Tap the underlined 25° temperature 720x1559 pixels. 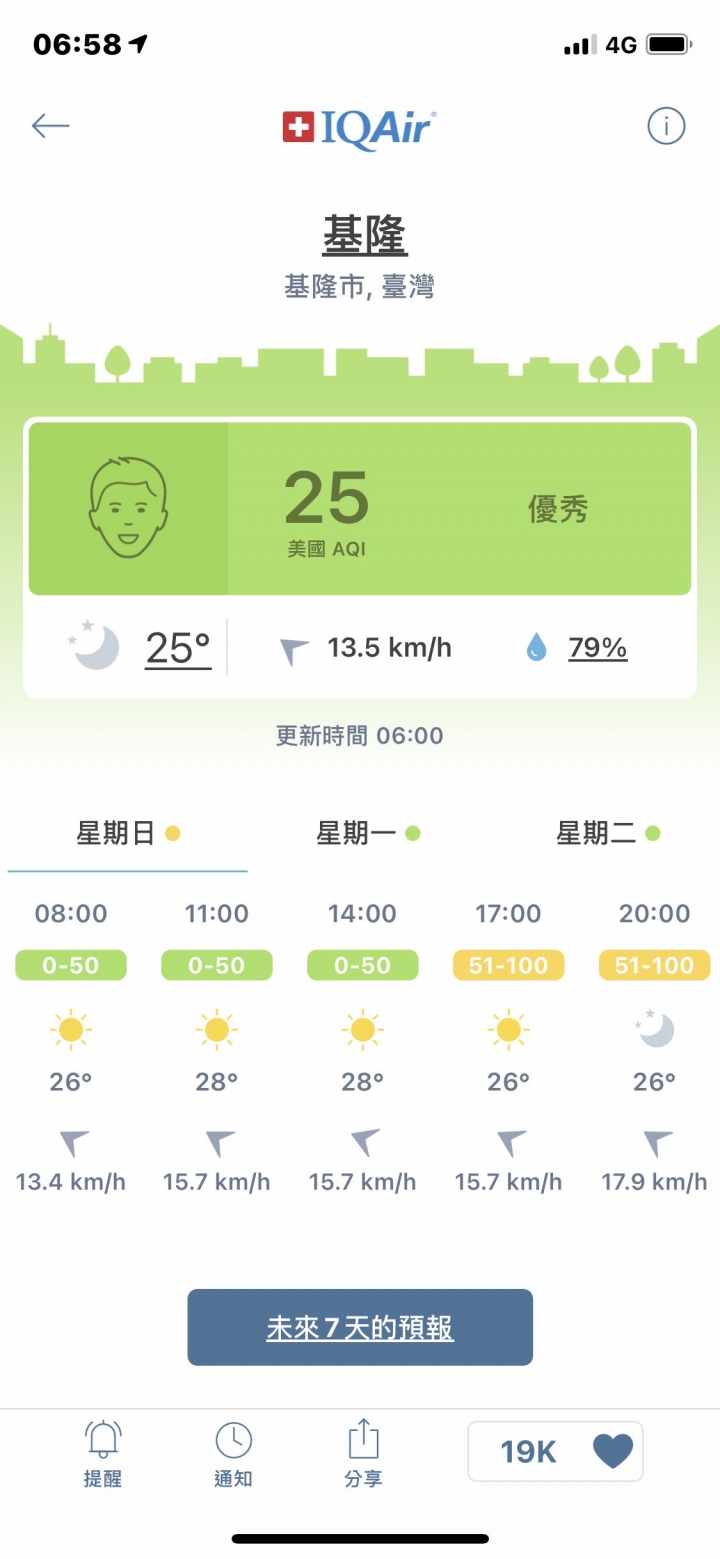coord(178,648)
